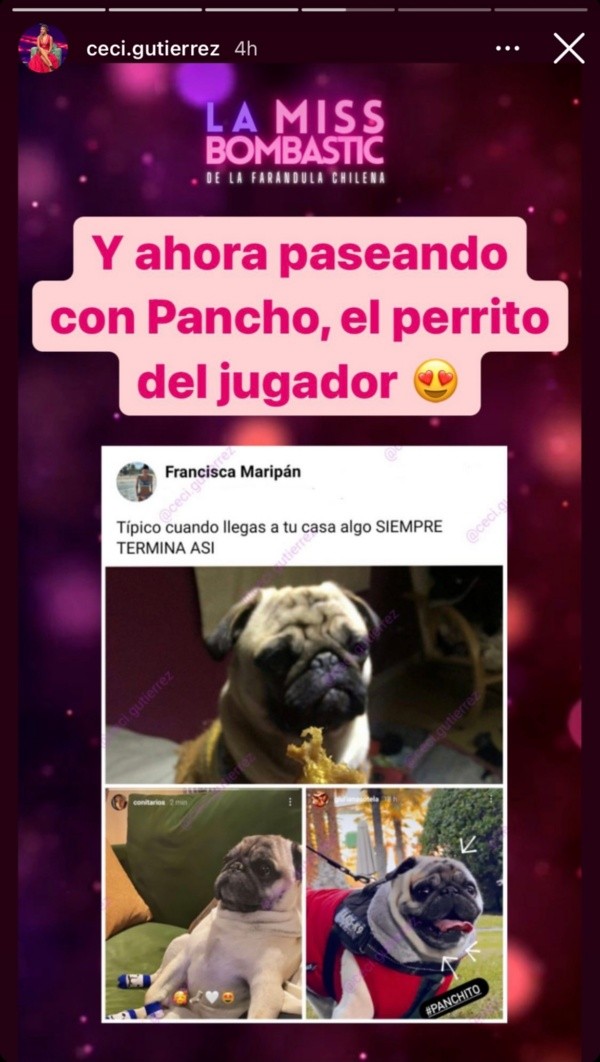
Task: Open ceci.gutierrez's profile picture
Action: [44, 48]
